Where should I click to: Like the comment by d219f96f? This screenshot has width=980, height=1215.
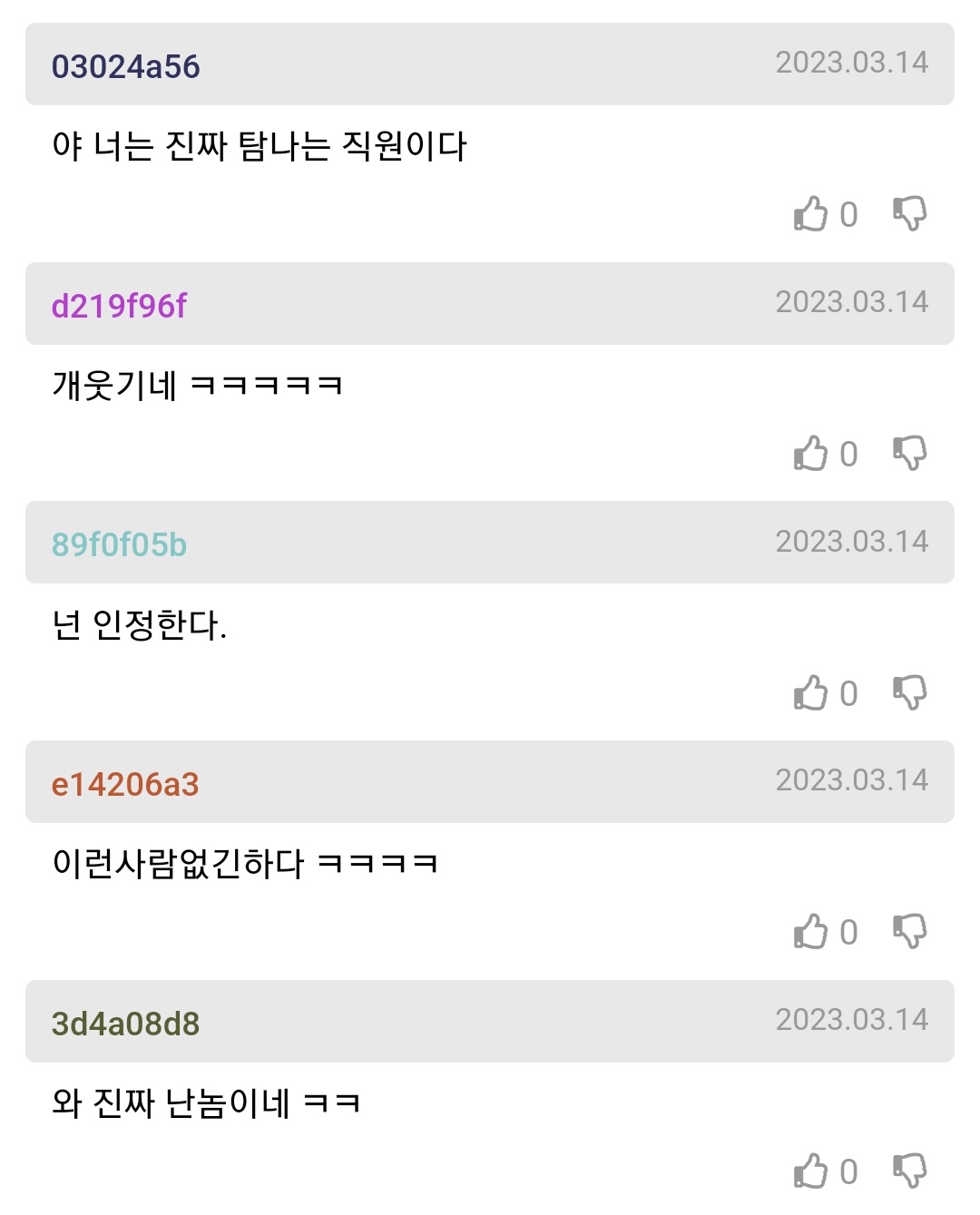[811, 453]
